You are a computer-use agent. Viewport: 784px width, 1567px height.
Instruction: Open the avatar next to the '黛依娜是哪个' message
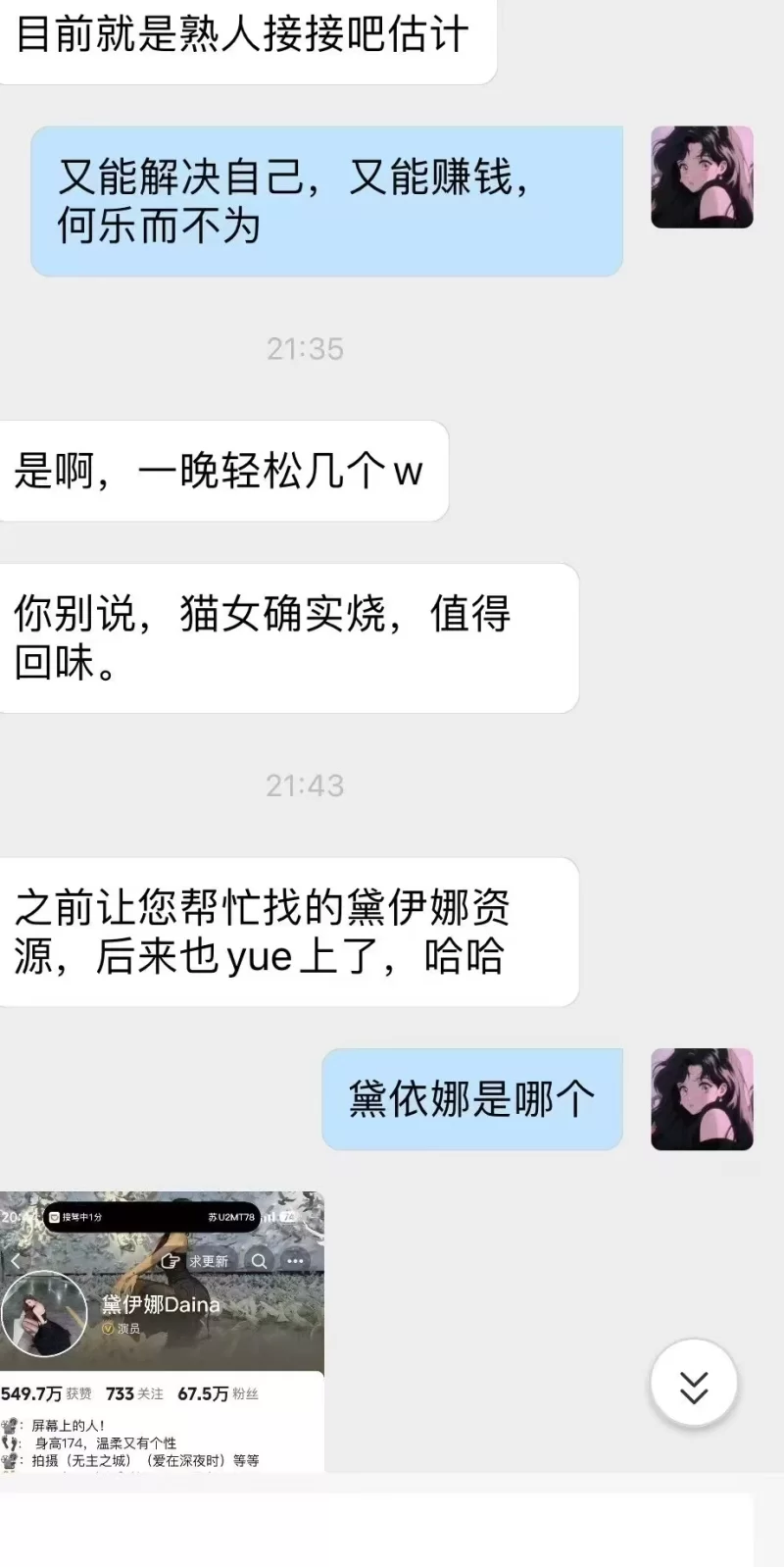702,1099
